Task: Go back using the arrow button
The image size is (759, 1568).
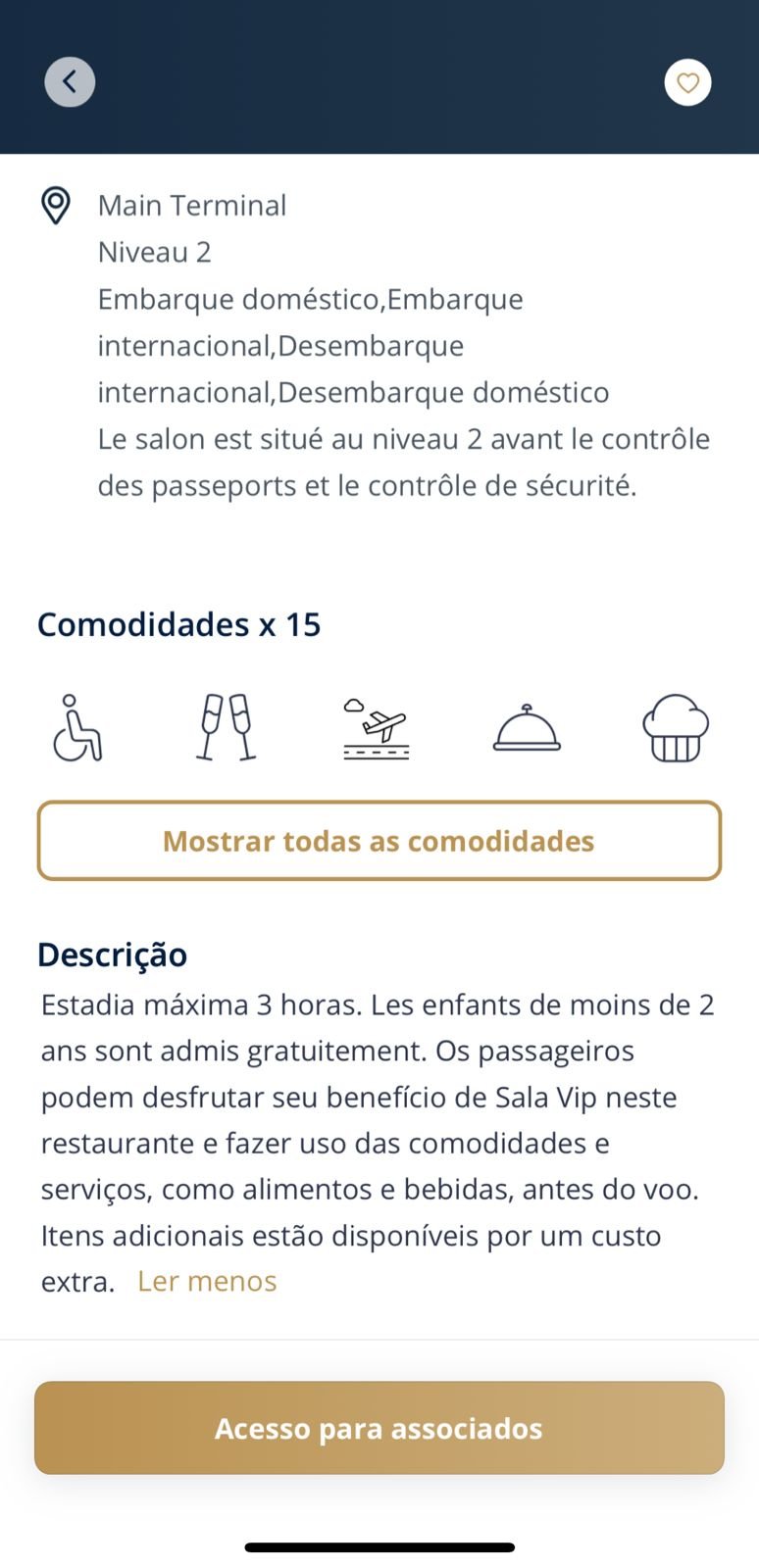Action: click(x=70, y=81)
